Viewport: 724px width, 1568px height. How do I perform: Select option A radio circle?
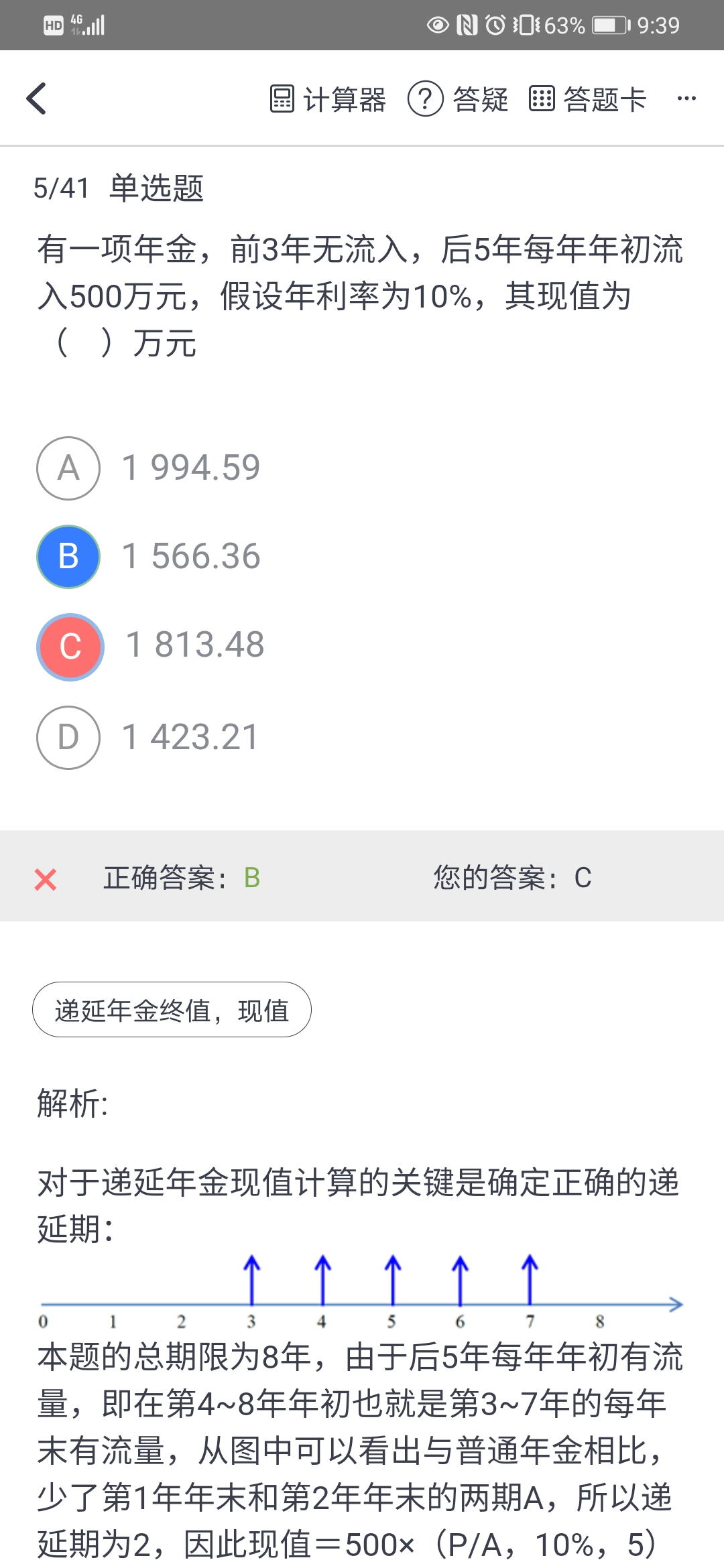[67, 469]
